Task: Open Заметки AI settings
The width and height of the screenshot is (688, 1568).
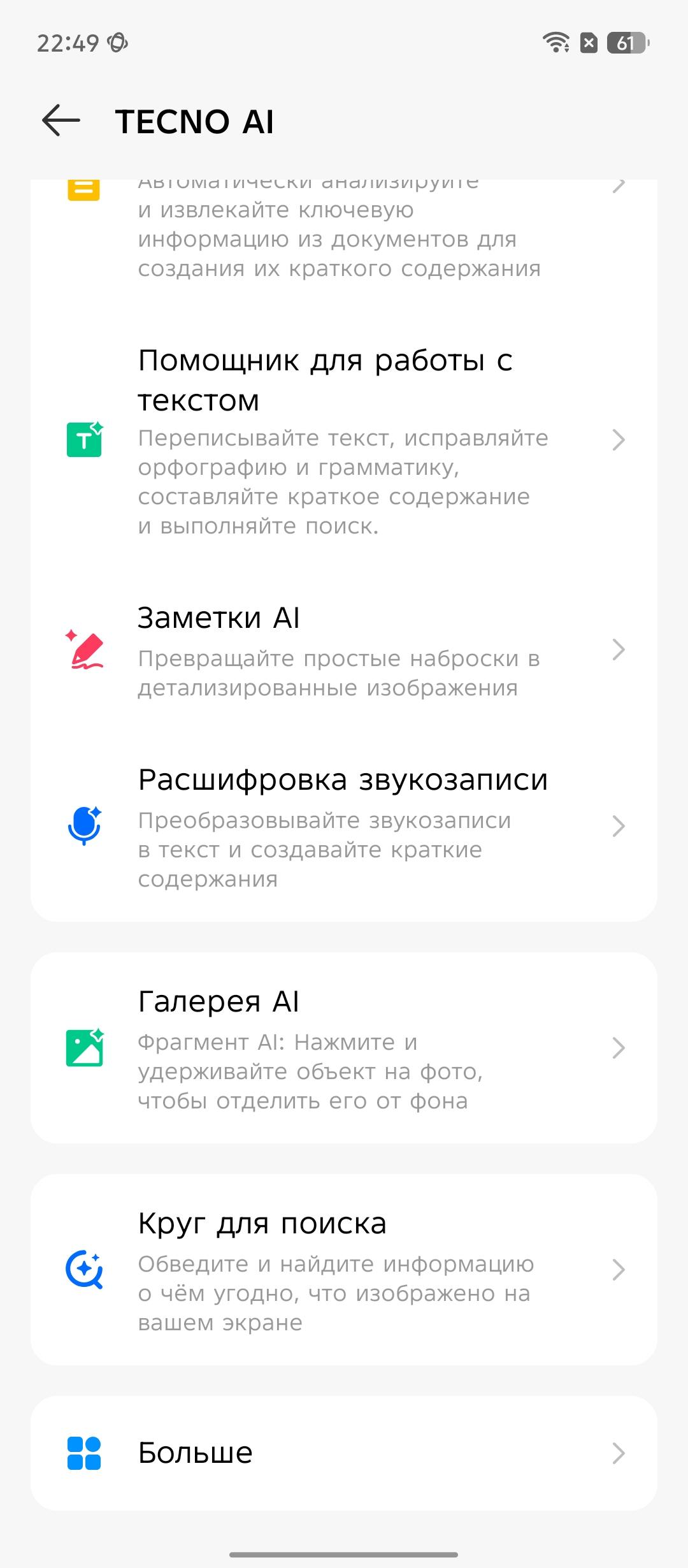Action: pyautogui.click(x=343, y=650)
